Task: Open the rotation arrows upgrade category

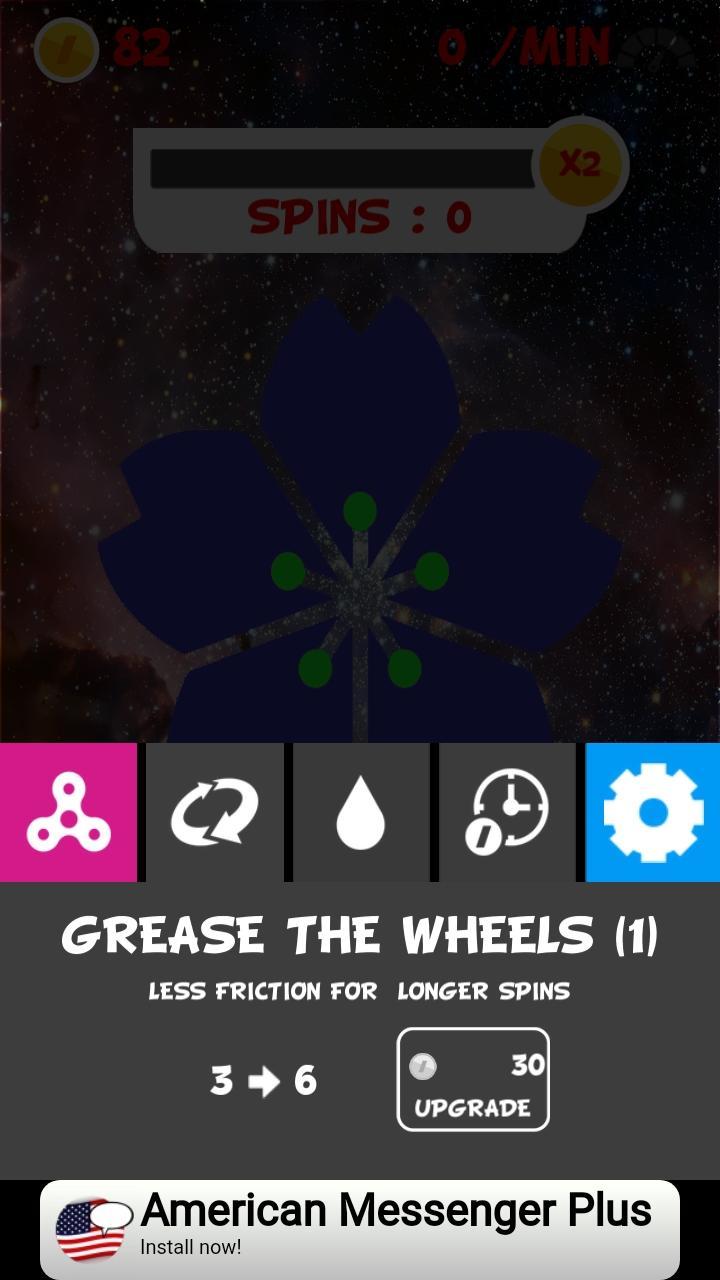Action: point(214,812)
